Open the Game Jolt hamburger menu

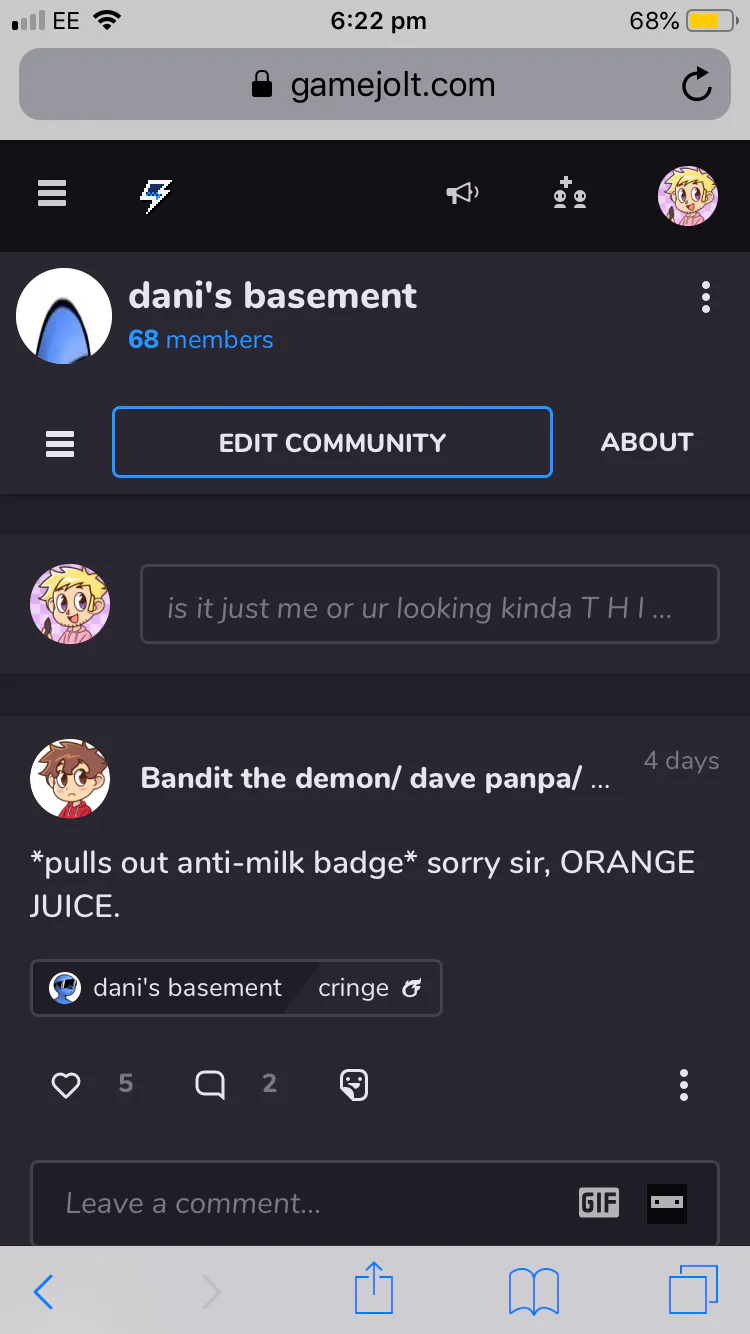[x=52, y=193]
